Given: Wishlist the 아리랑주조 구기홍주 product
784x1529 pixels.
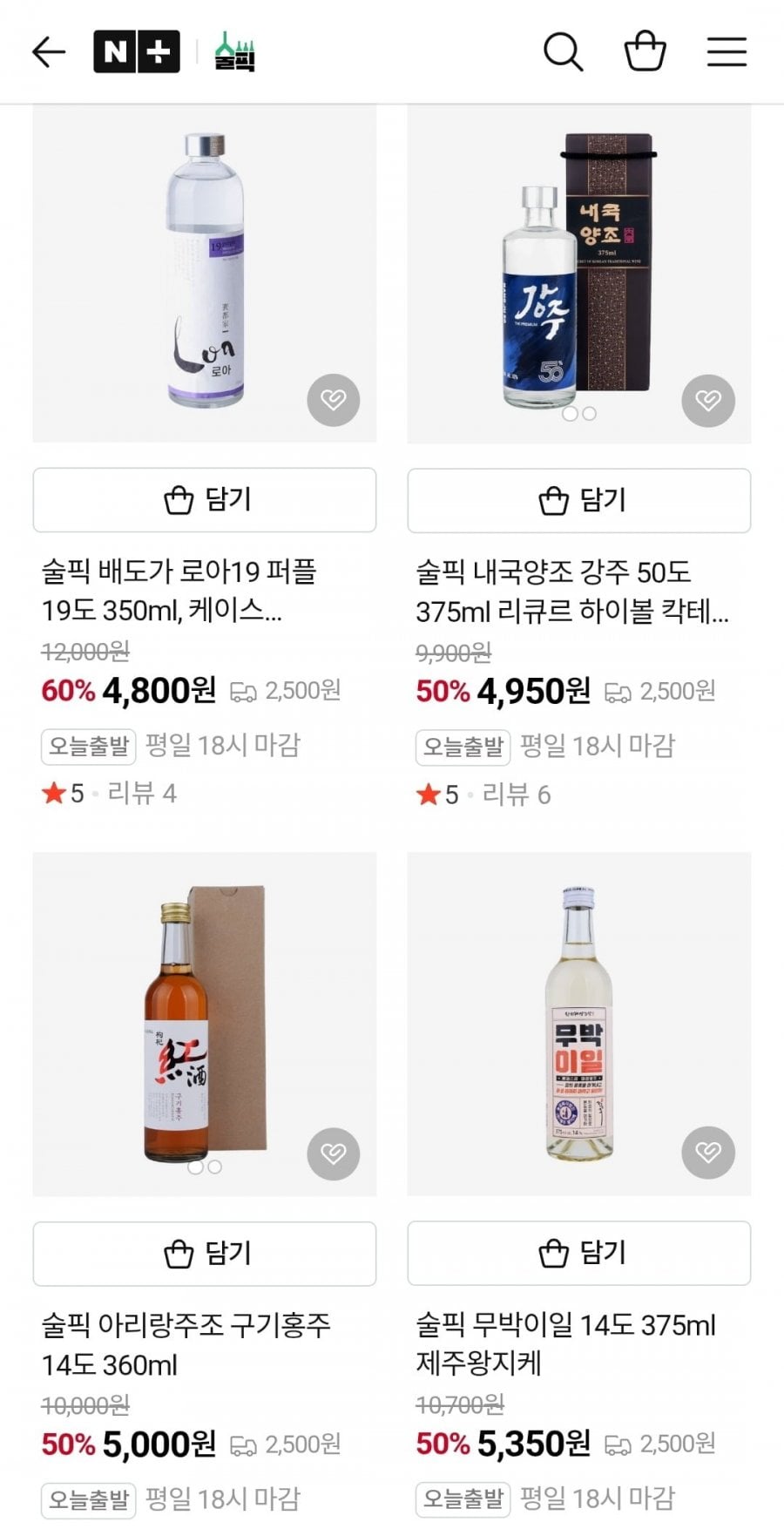Looking at the screenshot, I should click(x=334, y=1154).
